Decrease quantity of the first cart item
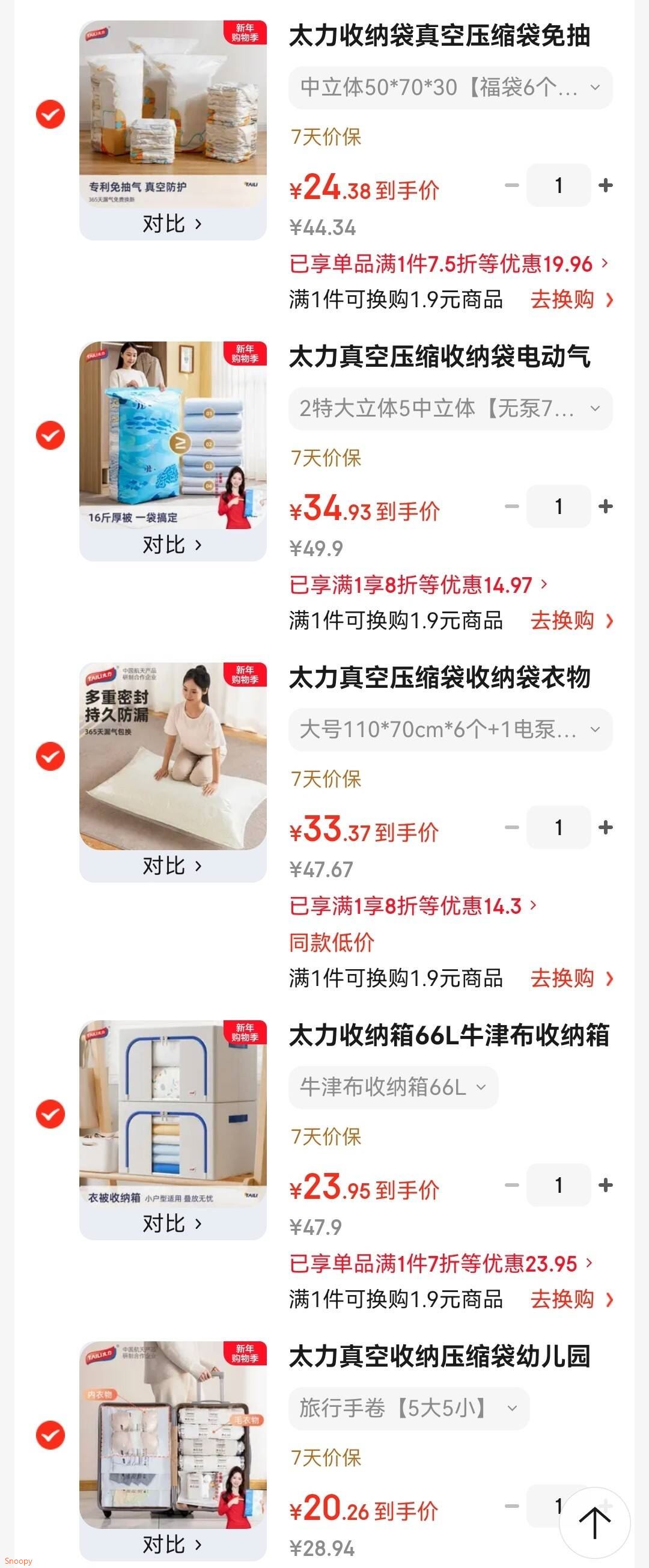 (x=513, y=185)
